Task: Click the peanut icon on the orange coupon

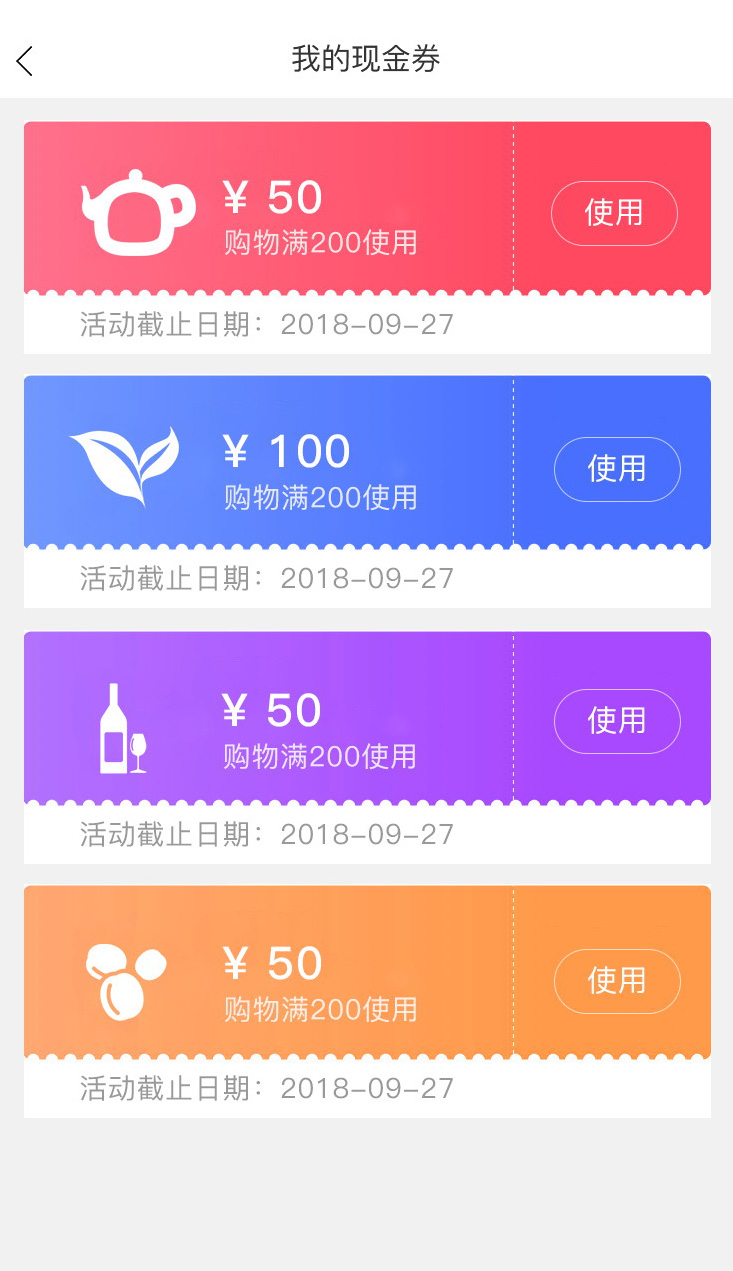Action: [x=124, y=981]
